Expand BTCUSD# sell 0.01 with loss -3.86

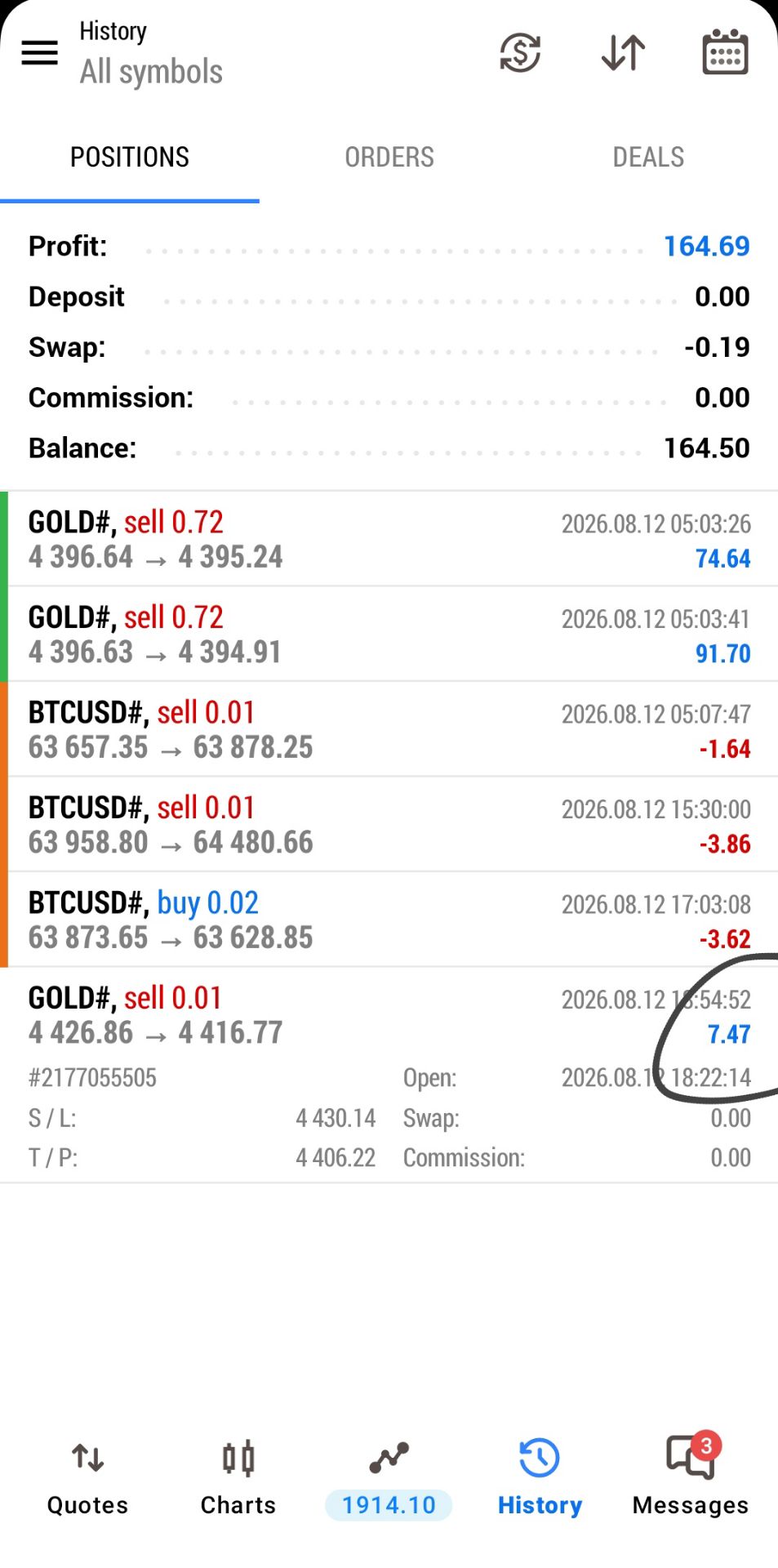389,825
